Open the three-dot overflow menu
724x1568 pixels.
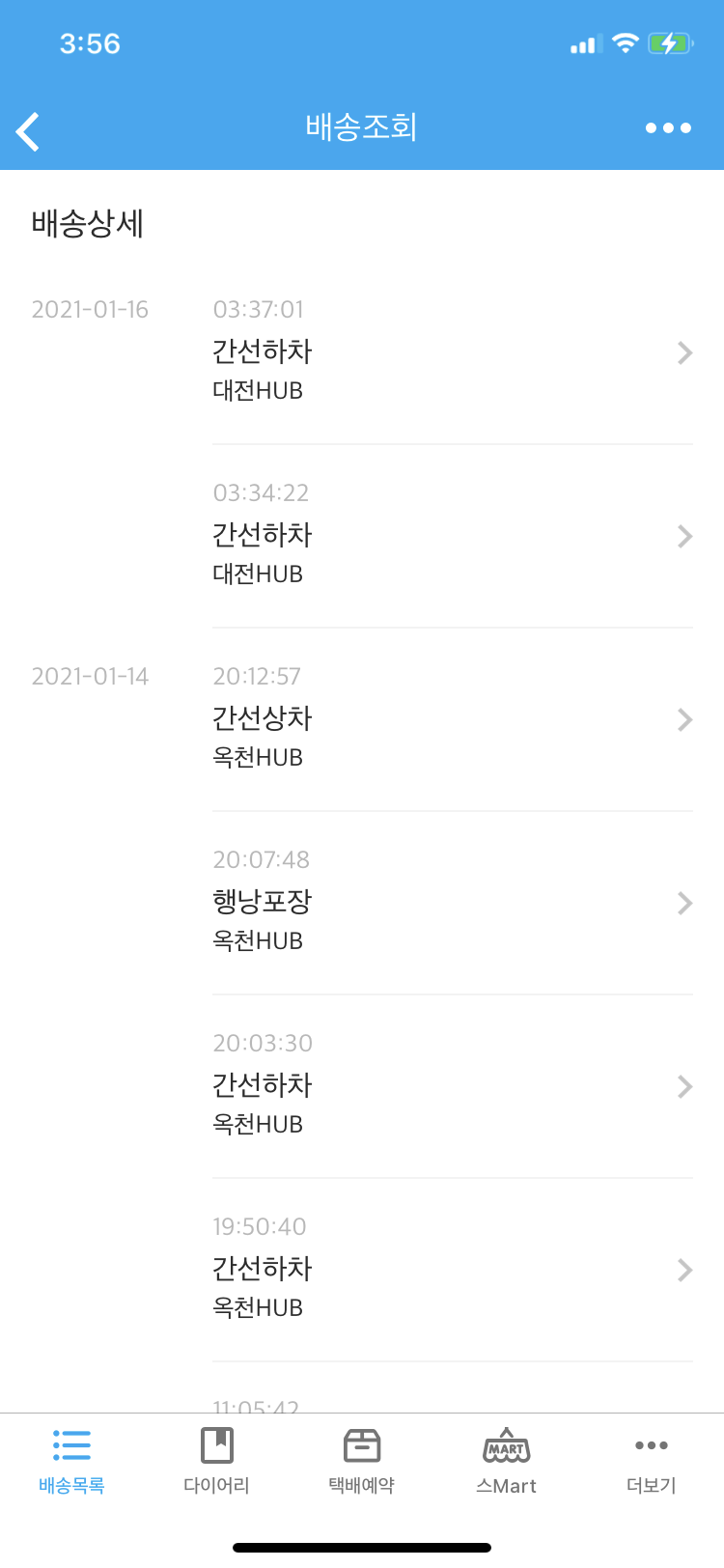pyautogui.click(x=668, y=127)
